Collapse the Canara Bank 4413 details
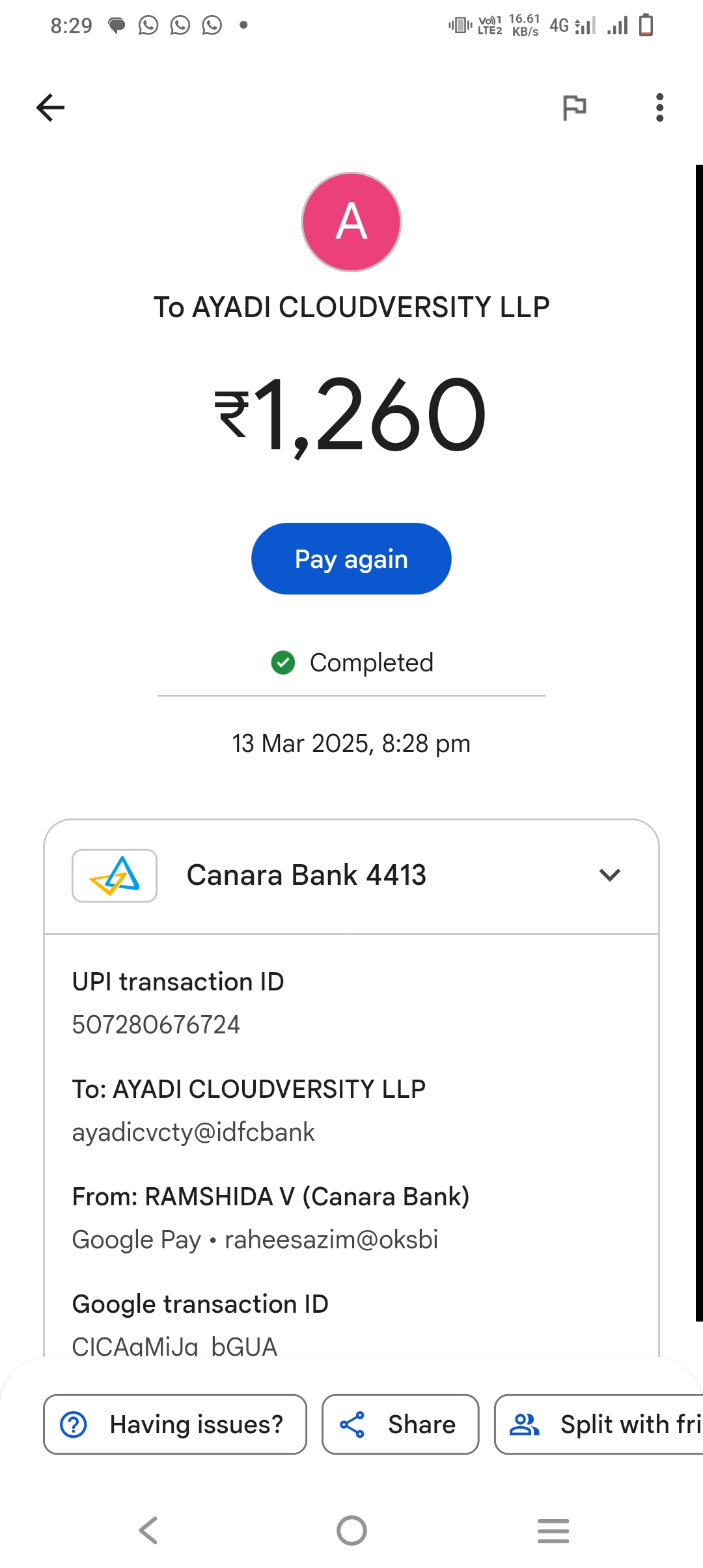 [x=609, y=875]
